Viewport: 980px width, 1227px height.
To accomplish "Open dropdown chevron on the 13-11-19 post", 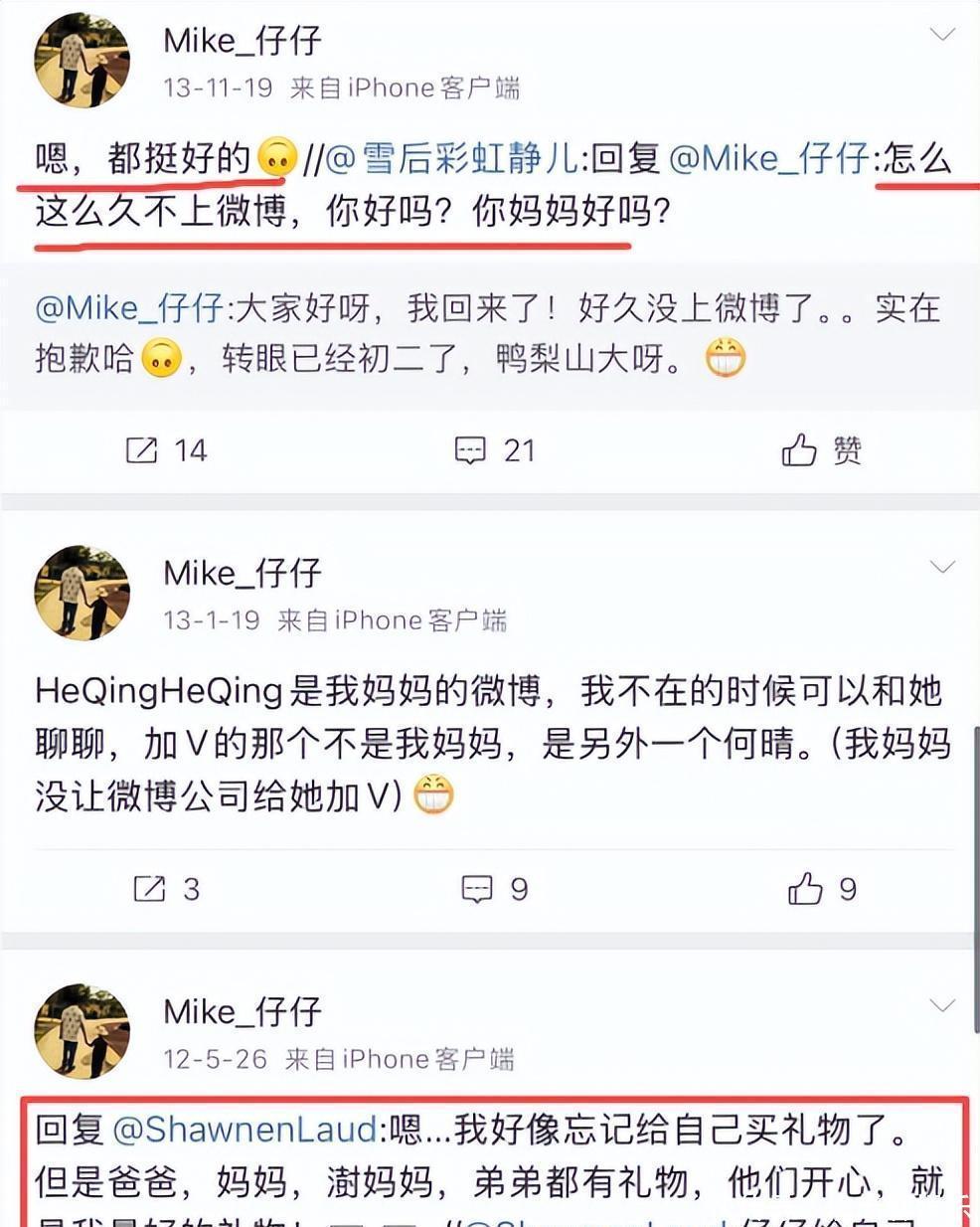I will pos(941,35).
